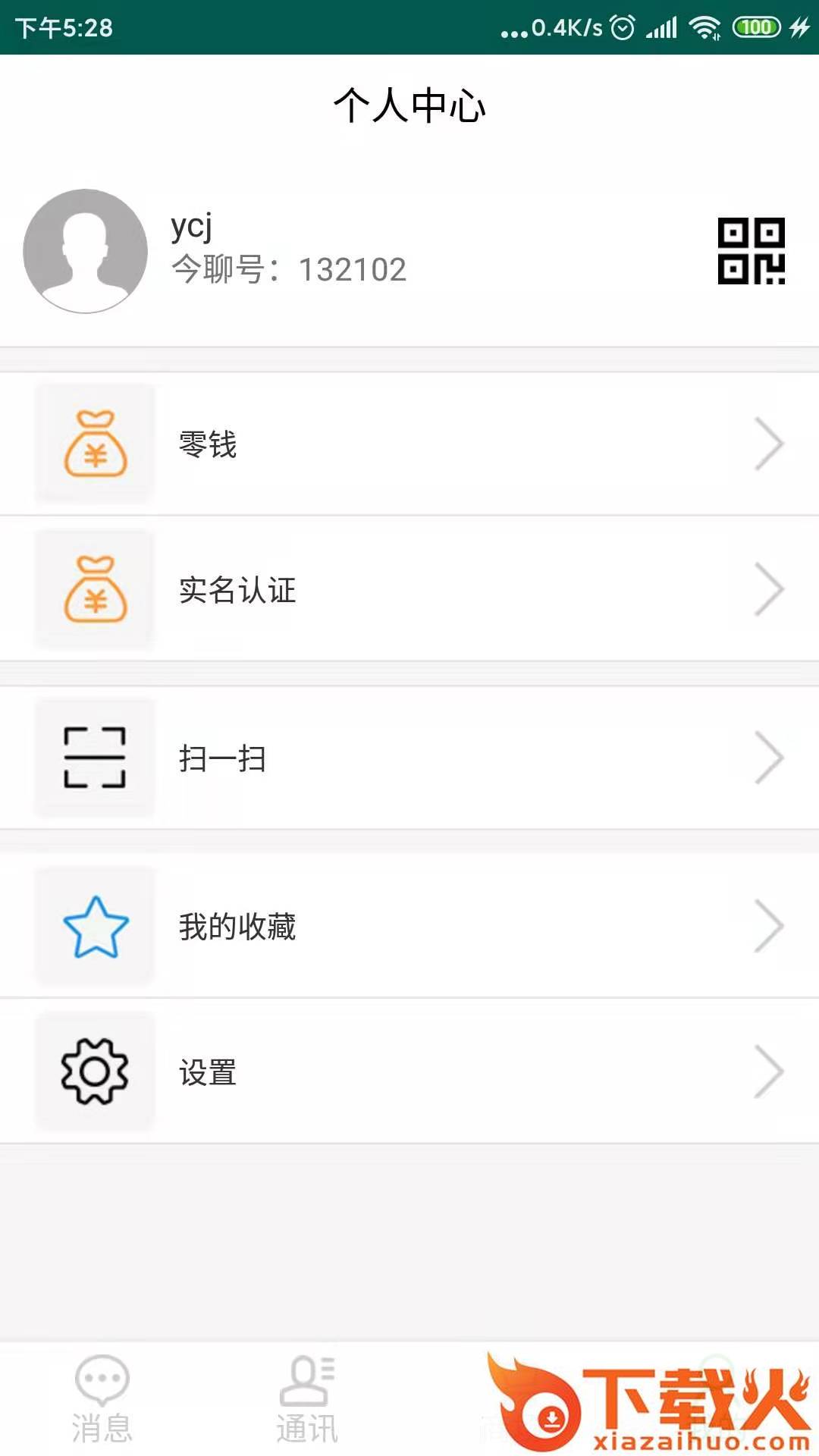Screen dimensions: 819x1456
Task: Switch to the 消息 tab
Action: pos(102,1399)
